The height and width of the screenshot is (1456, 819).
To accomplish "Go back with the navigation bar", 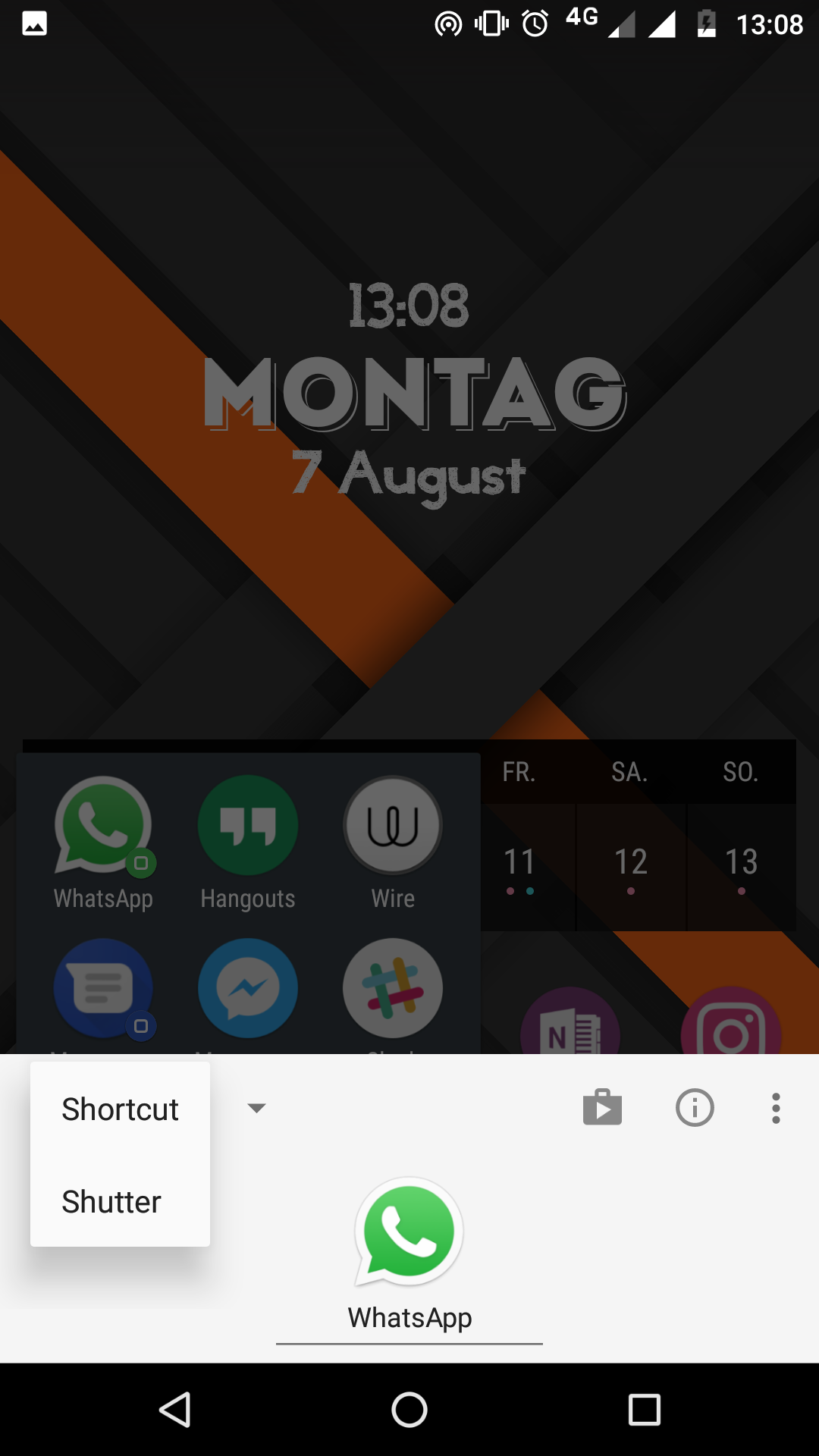I will (175, 1410).
